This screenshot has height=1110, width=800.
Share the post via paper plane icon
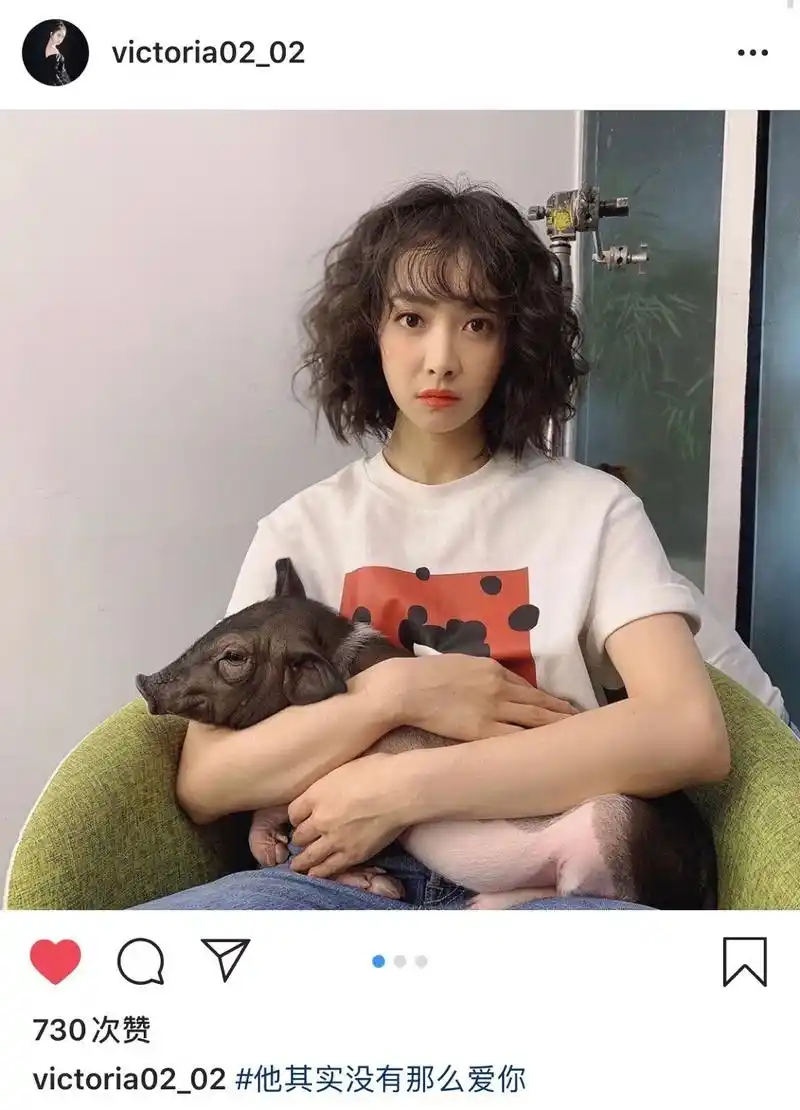point(225,960)
